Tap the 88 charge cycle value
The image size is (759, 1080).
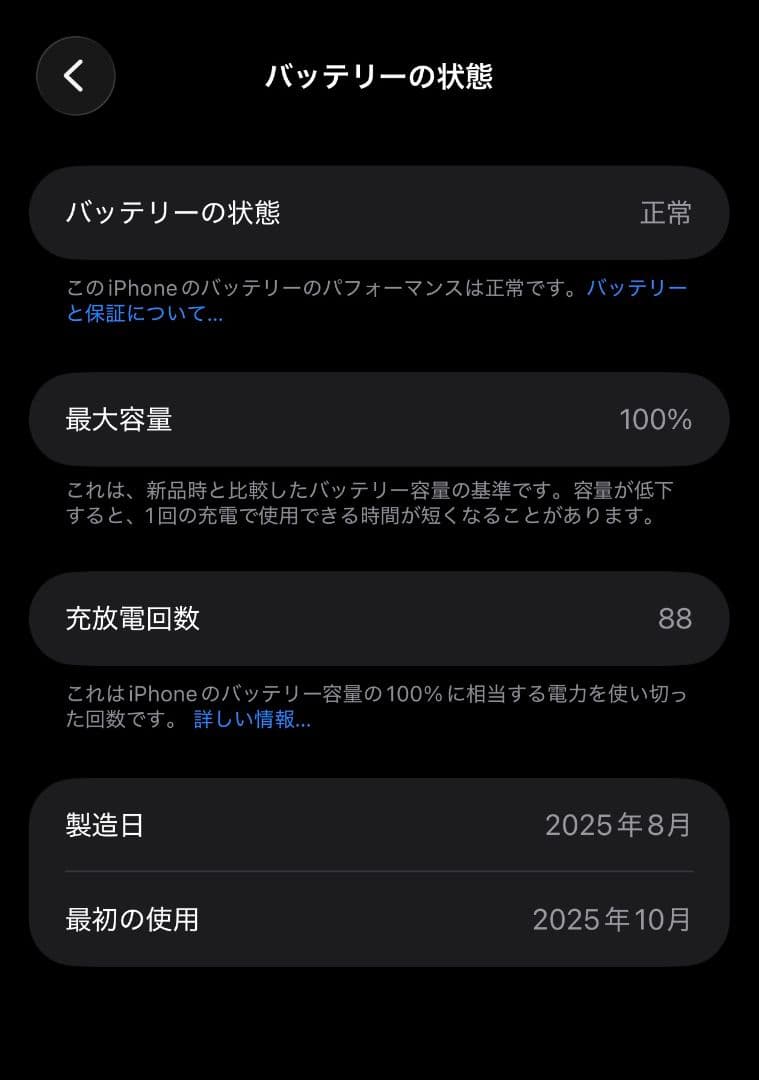coord(677,619)
